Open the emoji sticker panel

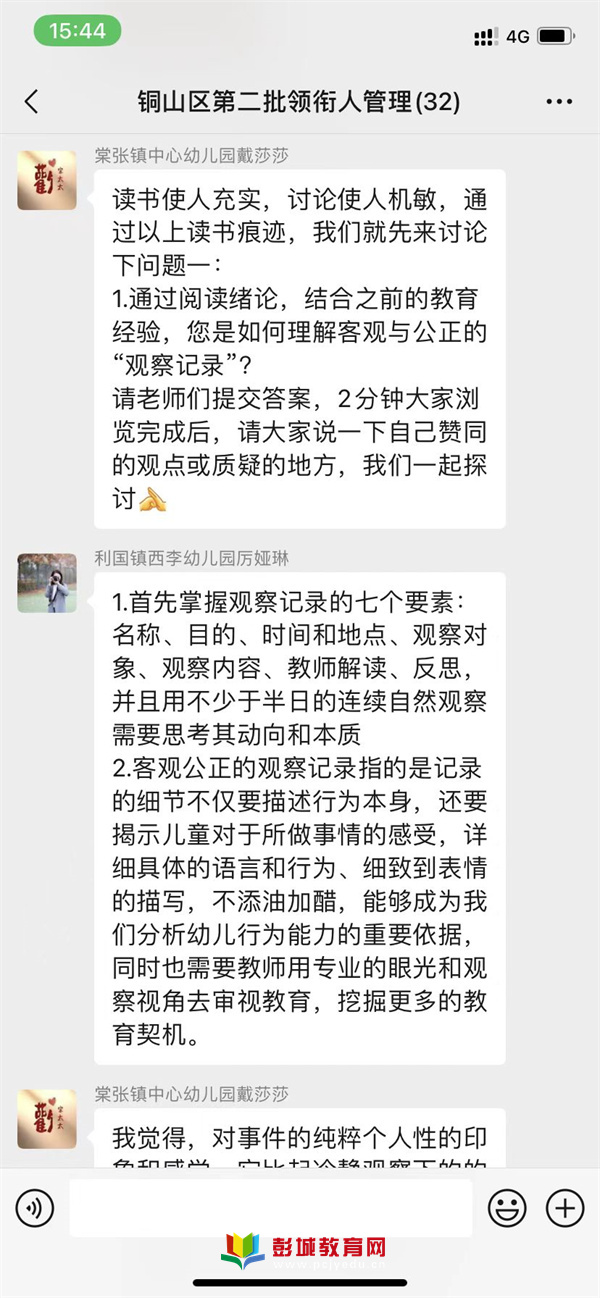point(506,1208)
